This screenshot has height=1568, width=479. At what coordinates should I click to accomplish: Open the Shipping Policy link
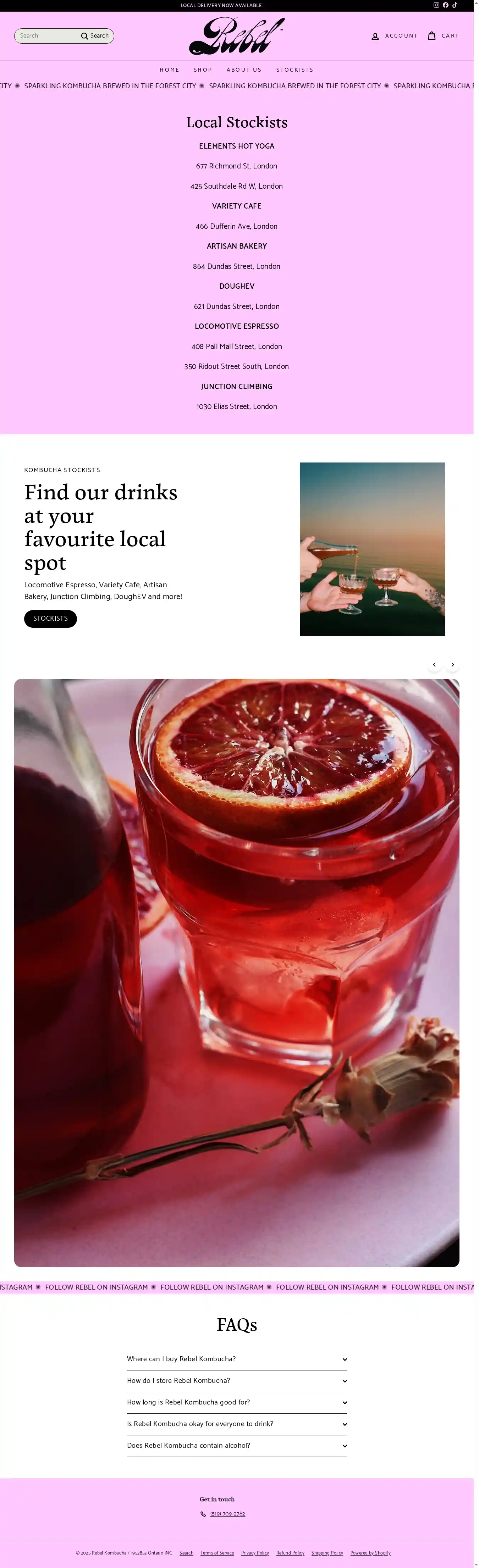click(327, 1553)
